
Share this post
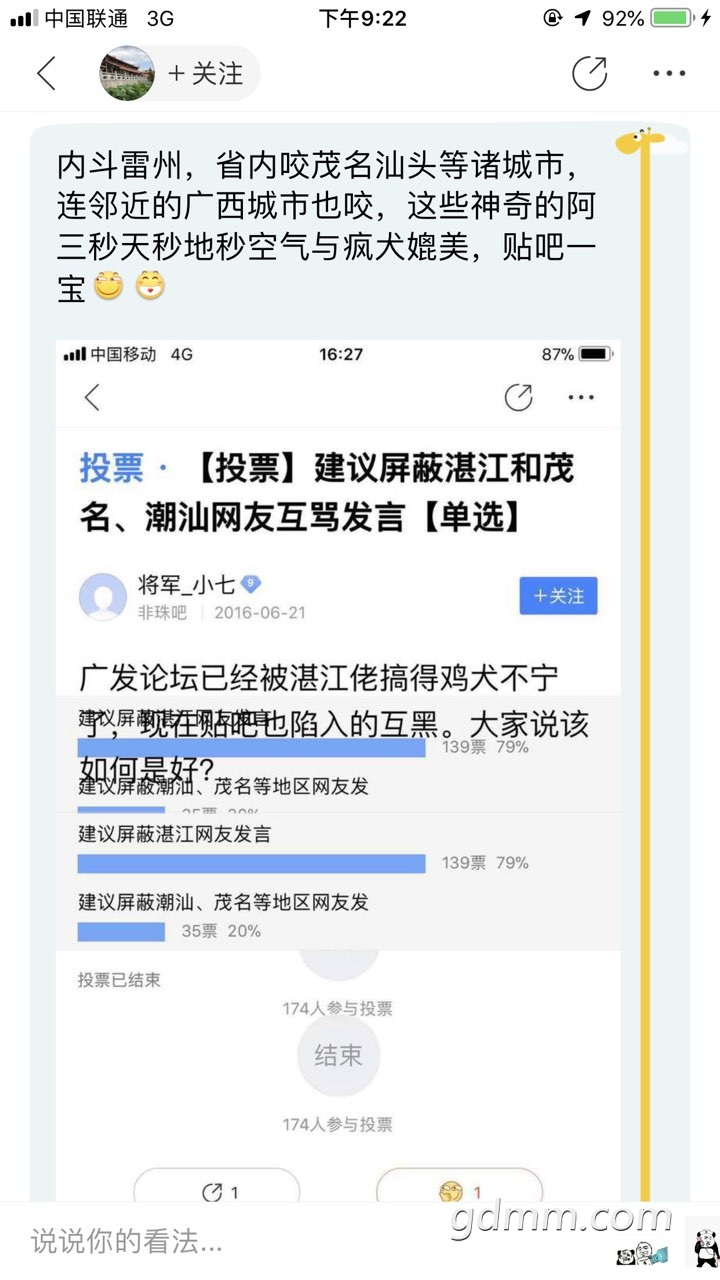coord(589,74)
